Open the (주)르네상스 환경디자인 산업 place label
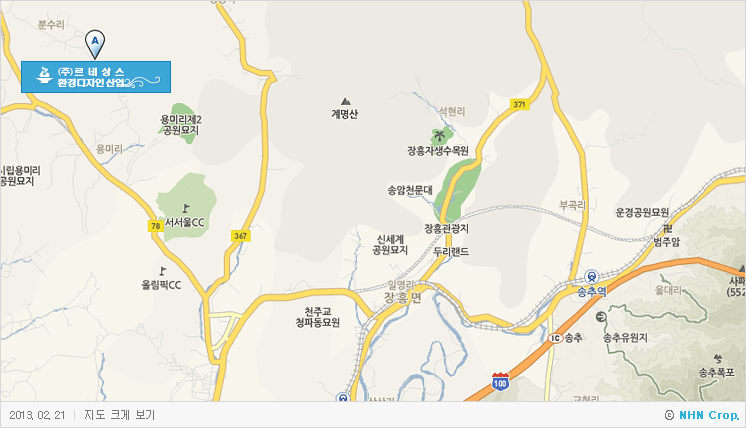Viewport: 746px width, 428px height. 96,77
